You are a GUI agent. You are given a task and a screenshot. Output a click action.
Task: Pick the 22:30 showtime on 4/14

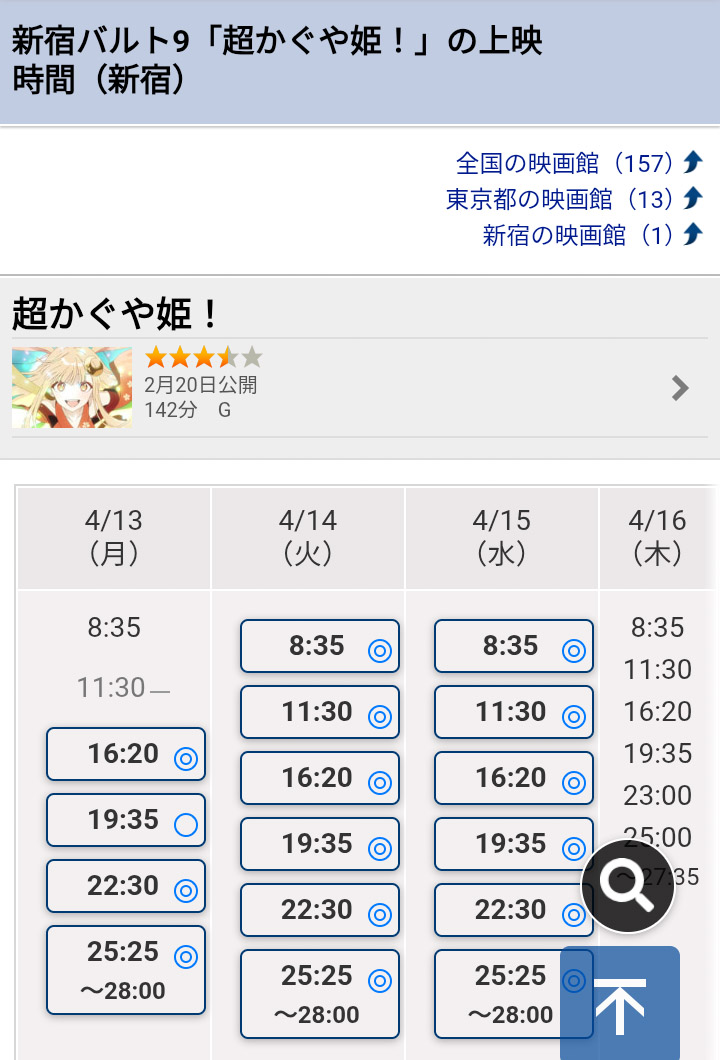tap(320, 910)
